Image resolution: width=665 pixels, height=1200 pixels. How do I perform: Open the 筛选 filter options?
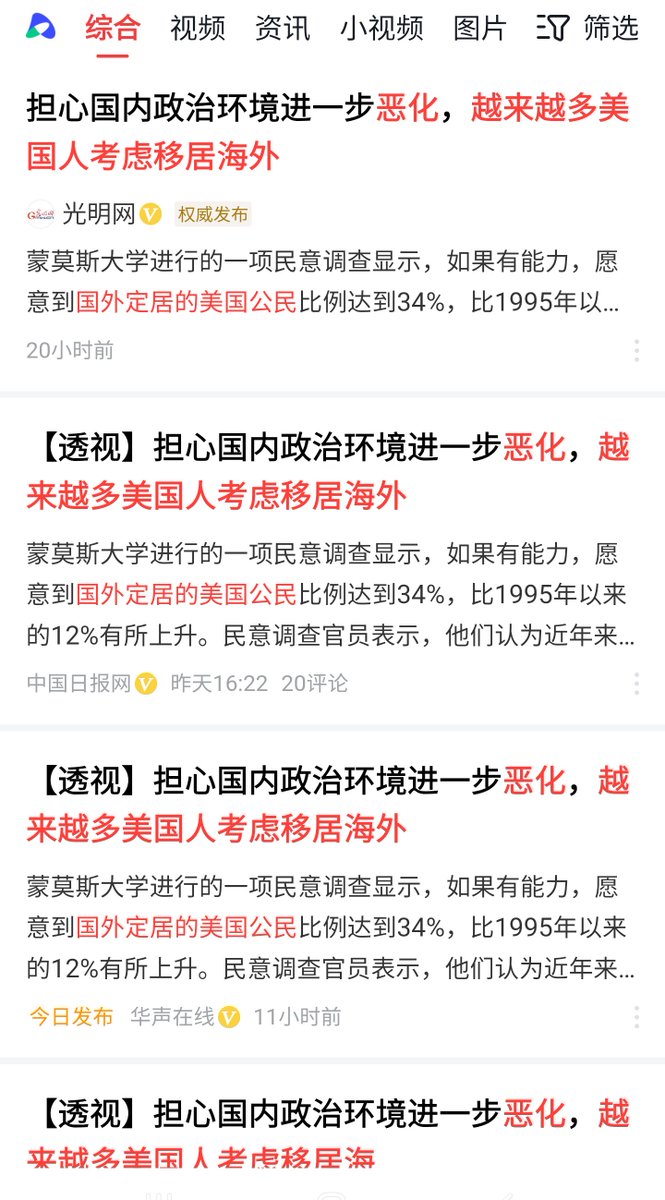pyautogui.click(x=588, y=28)
